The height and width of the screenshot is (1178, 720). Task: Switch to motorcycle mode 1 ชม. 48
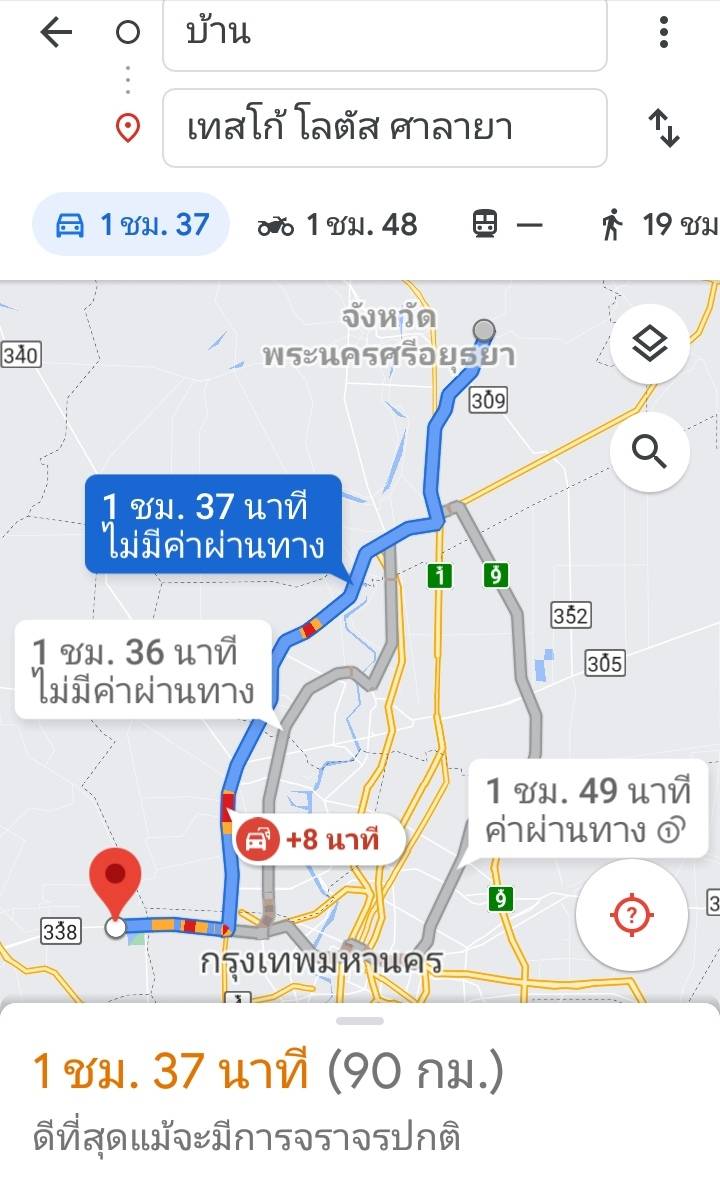tap(338, 225)
